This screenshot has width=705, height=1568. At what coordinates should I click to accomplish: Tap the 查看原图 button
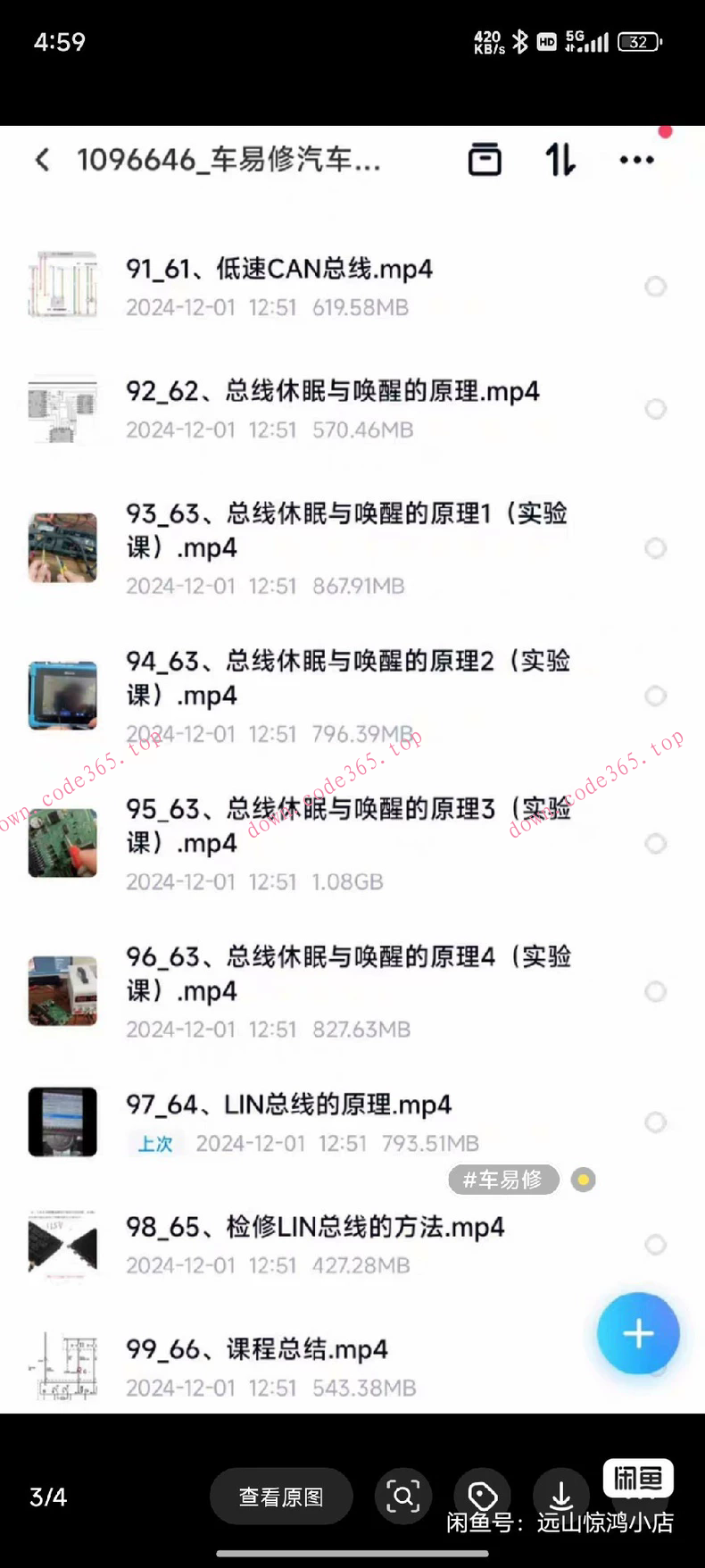(280, 1497)
